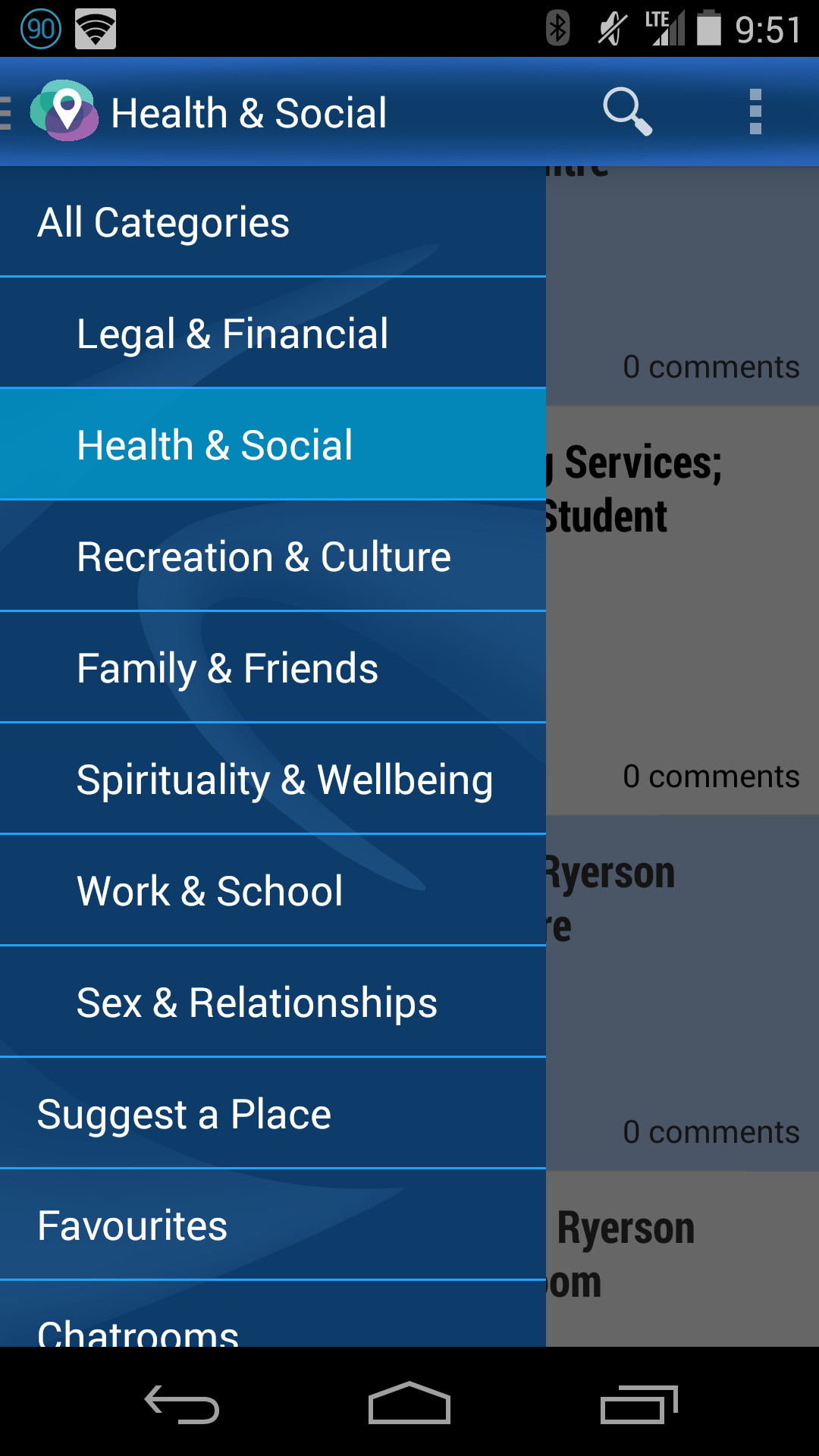This screenshot has width=819, height=1456.
Task: Close the navigation drawer via app logo
Action: tap(64, 111)
